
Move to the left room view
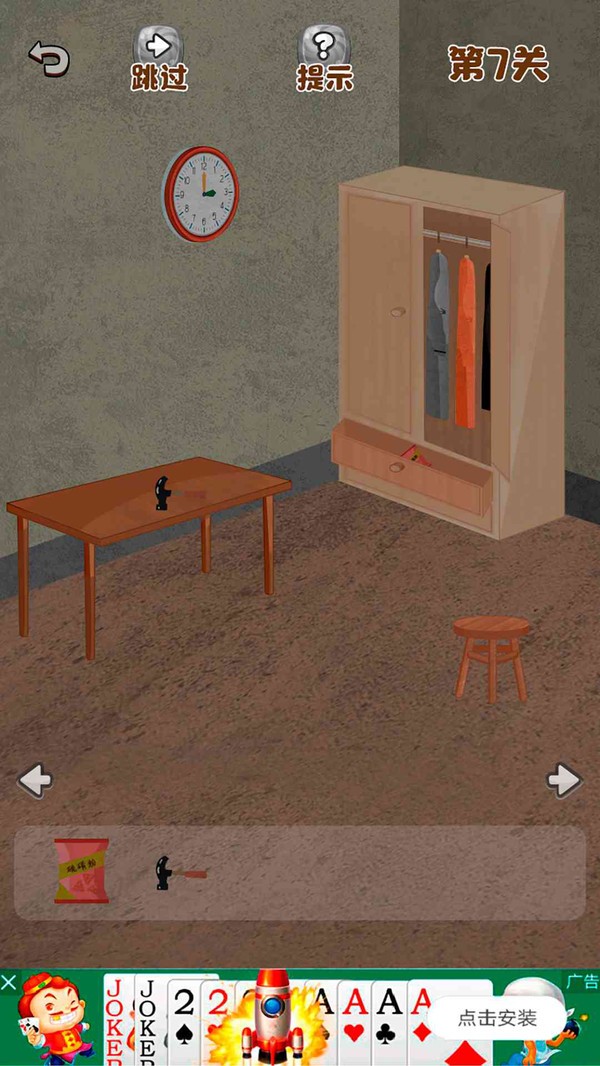pyautogui.click(x=35, y=779)
